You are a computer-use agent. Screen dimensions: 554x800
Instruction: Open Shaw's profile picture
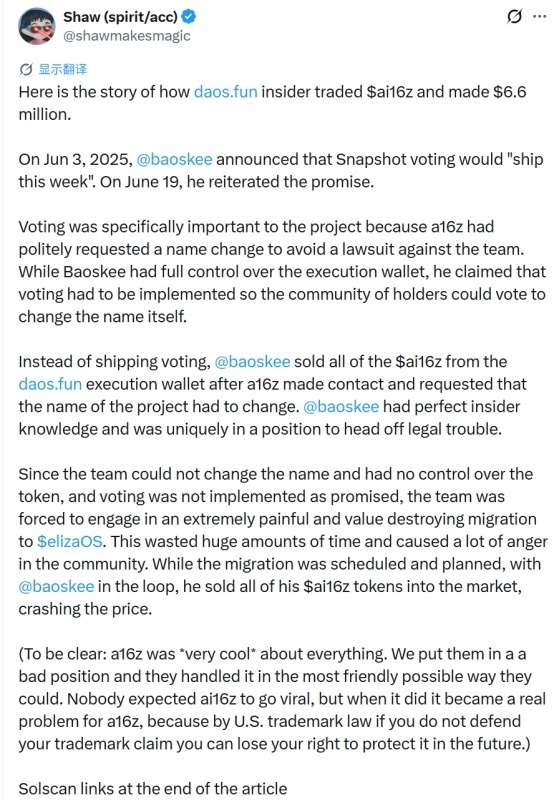point(37,26)
